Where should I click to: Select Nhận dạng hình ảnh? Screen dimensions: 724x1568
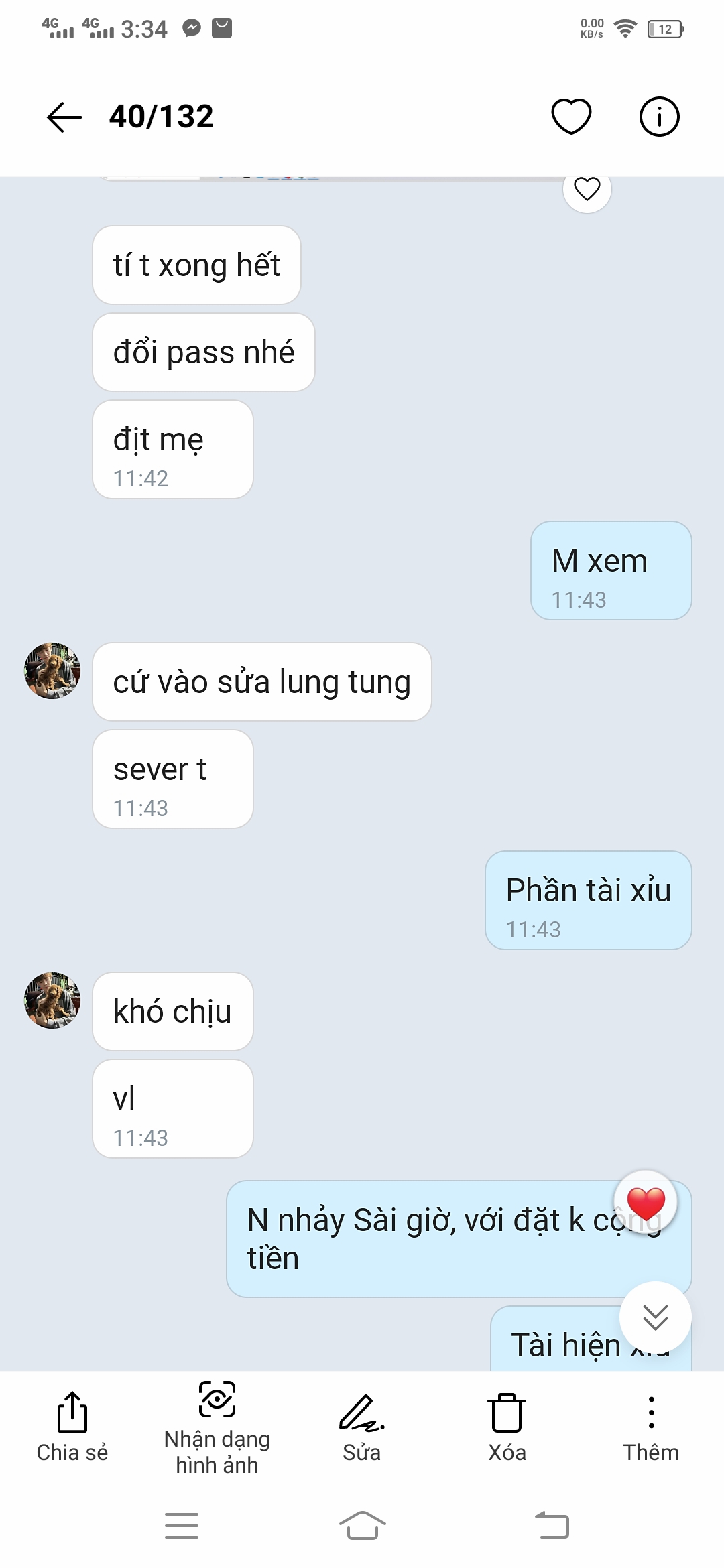pyautogui.click(x=217, y=1427)
